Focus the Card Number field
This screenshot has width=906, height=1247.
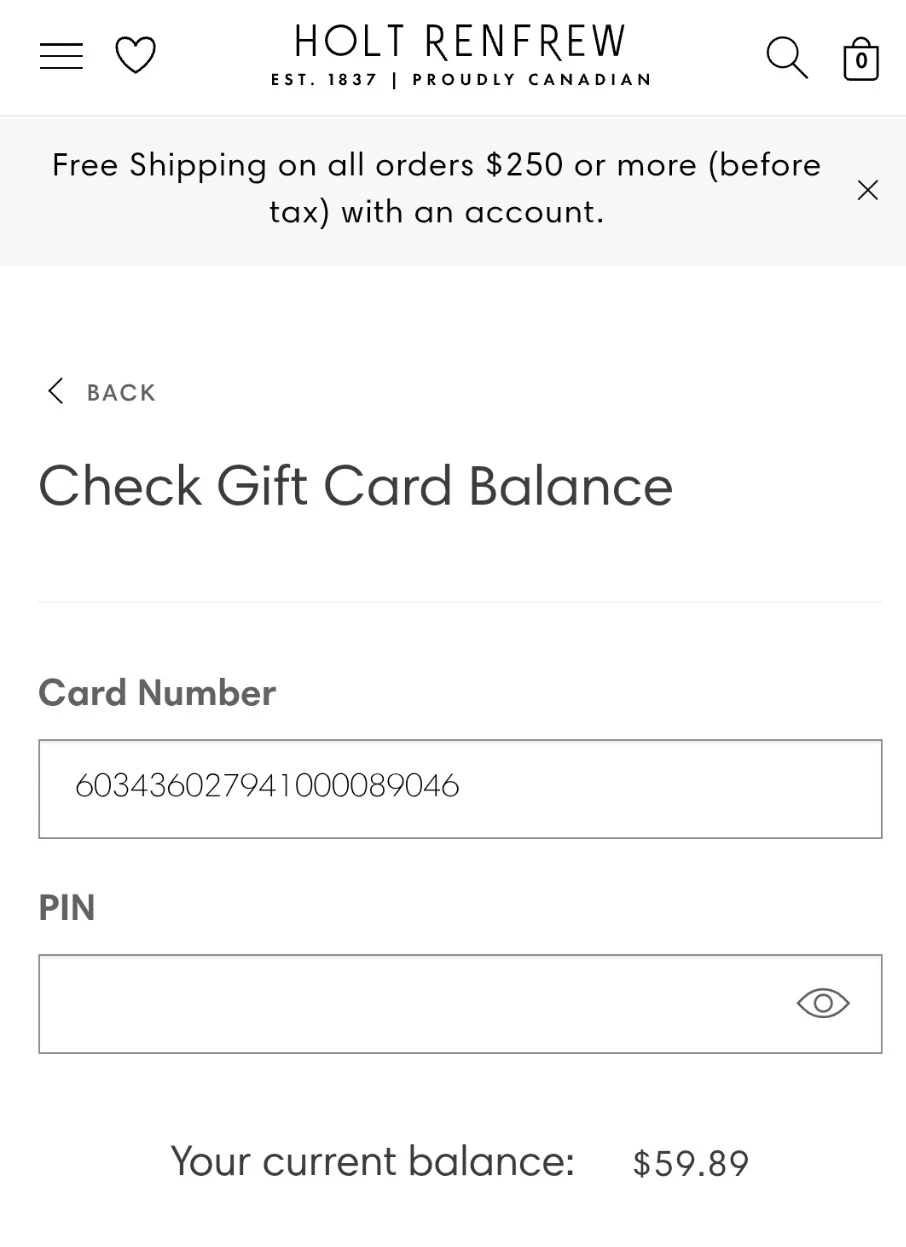pyautogui.click(x=460, y=788)
